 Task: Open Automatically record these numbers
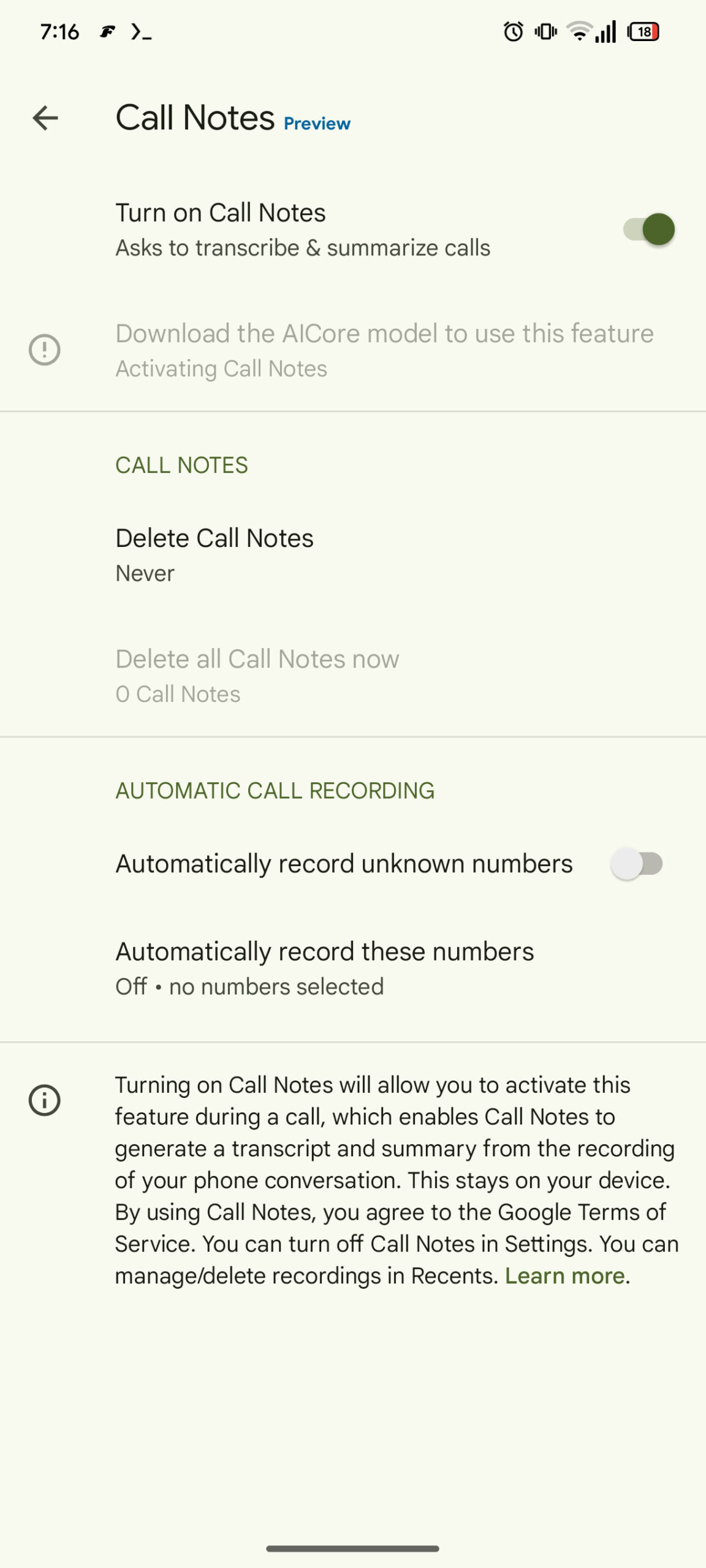tap(325, 968)
